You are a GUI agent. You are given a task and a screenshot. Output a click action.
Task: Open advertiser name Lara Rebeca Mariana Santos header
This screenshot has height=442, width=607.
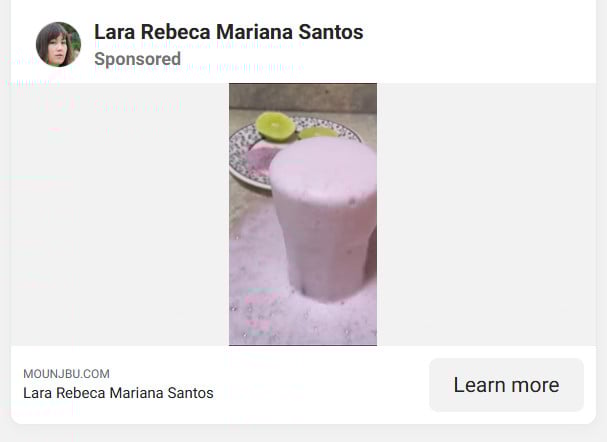point(228,32)
